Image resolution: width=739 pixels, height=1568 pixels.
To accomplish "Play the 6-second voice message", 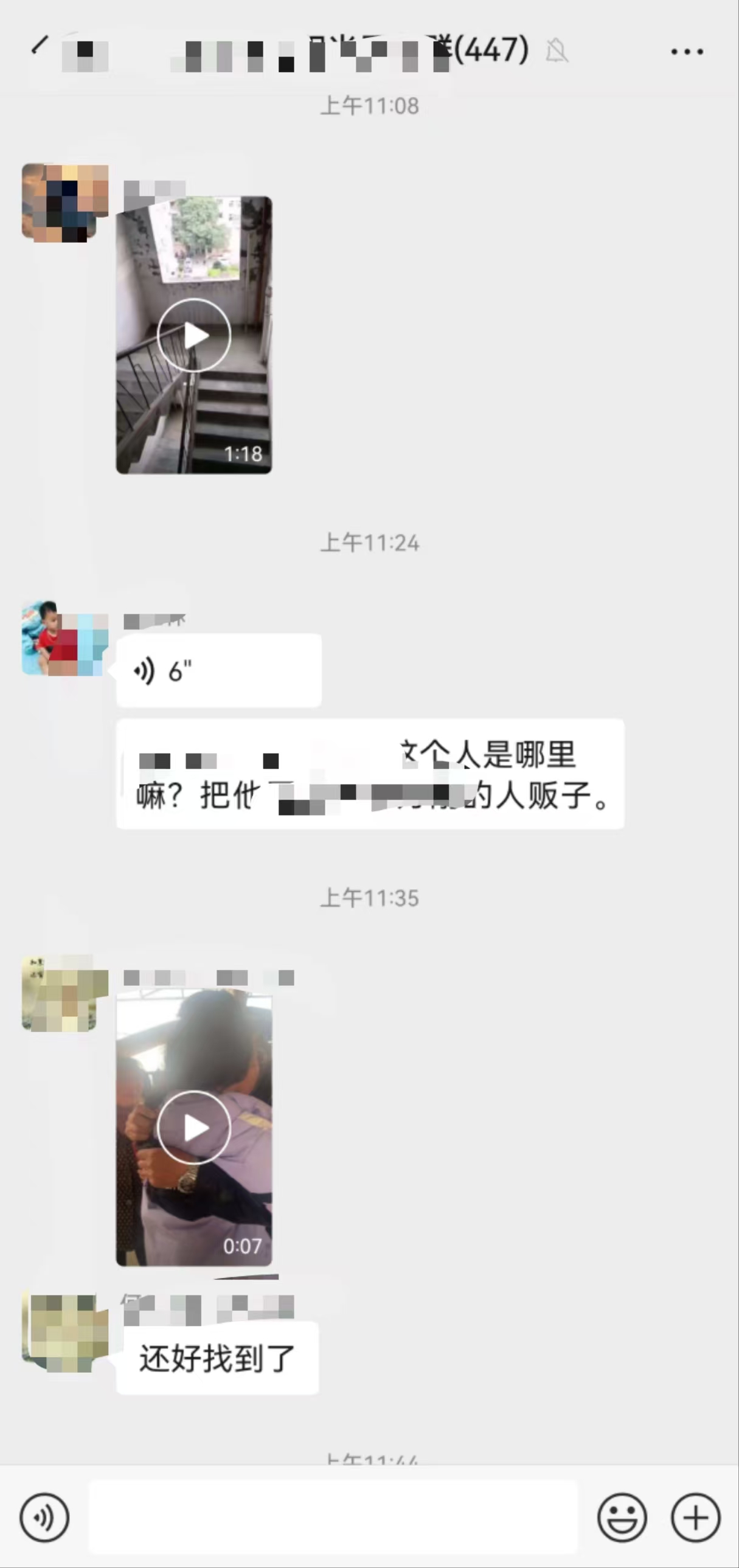I will pos(218,671).
